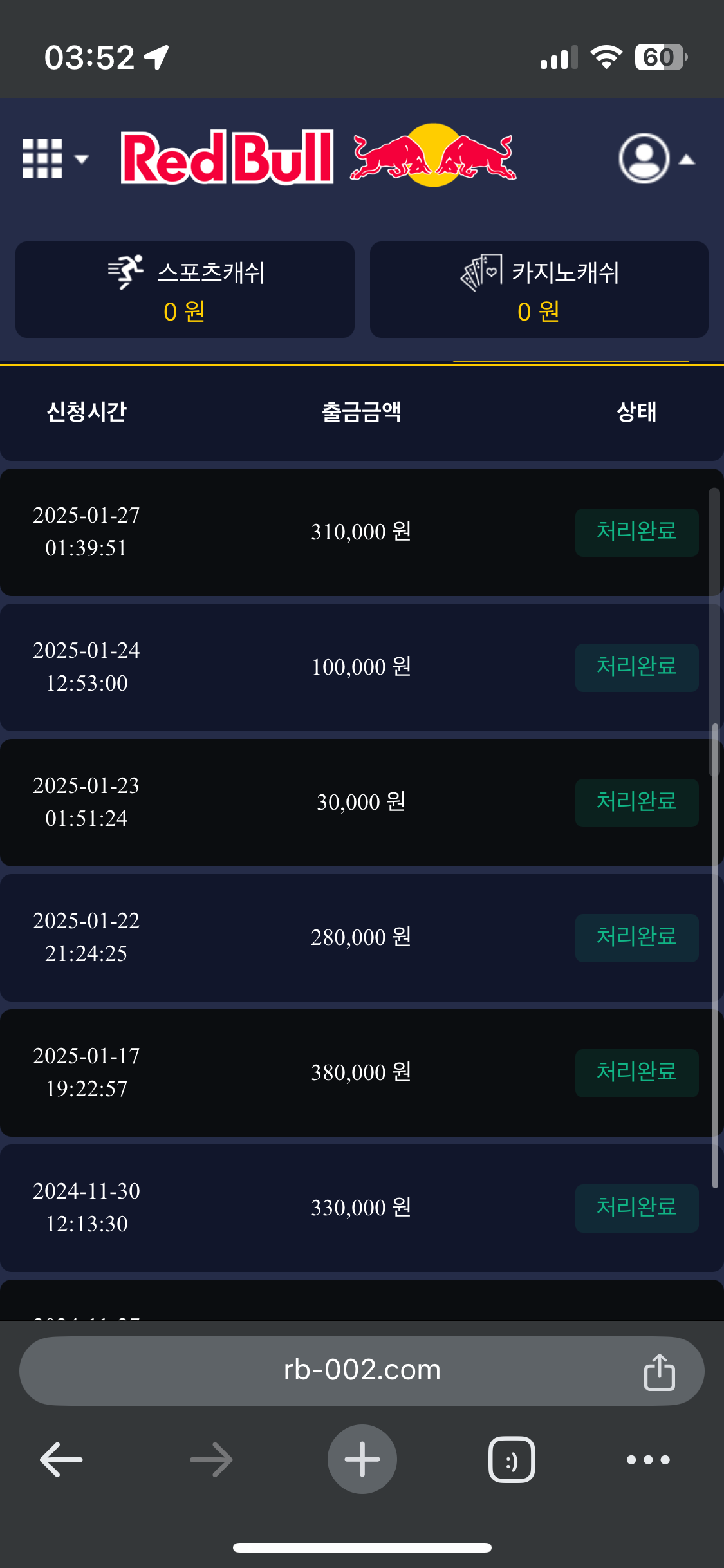The height and width of the screenshot is (1568, 724).
Task: Tap the Red Bull home logo
Action: [319, 157]
